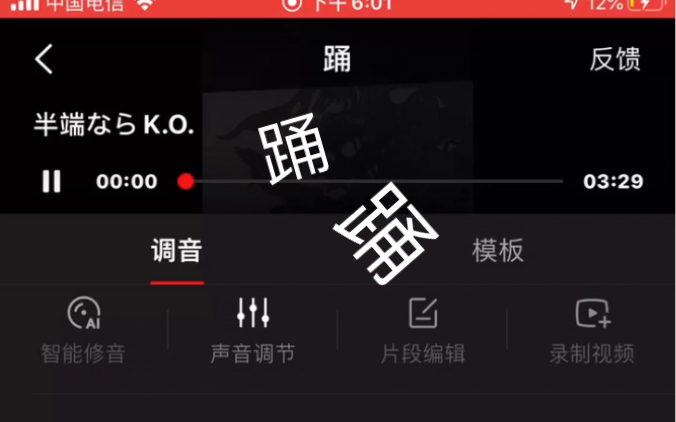676x422 pixels.
Task: Switch to the 模板 tab
Action: tap(497, 250)
